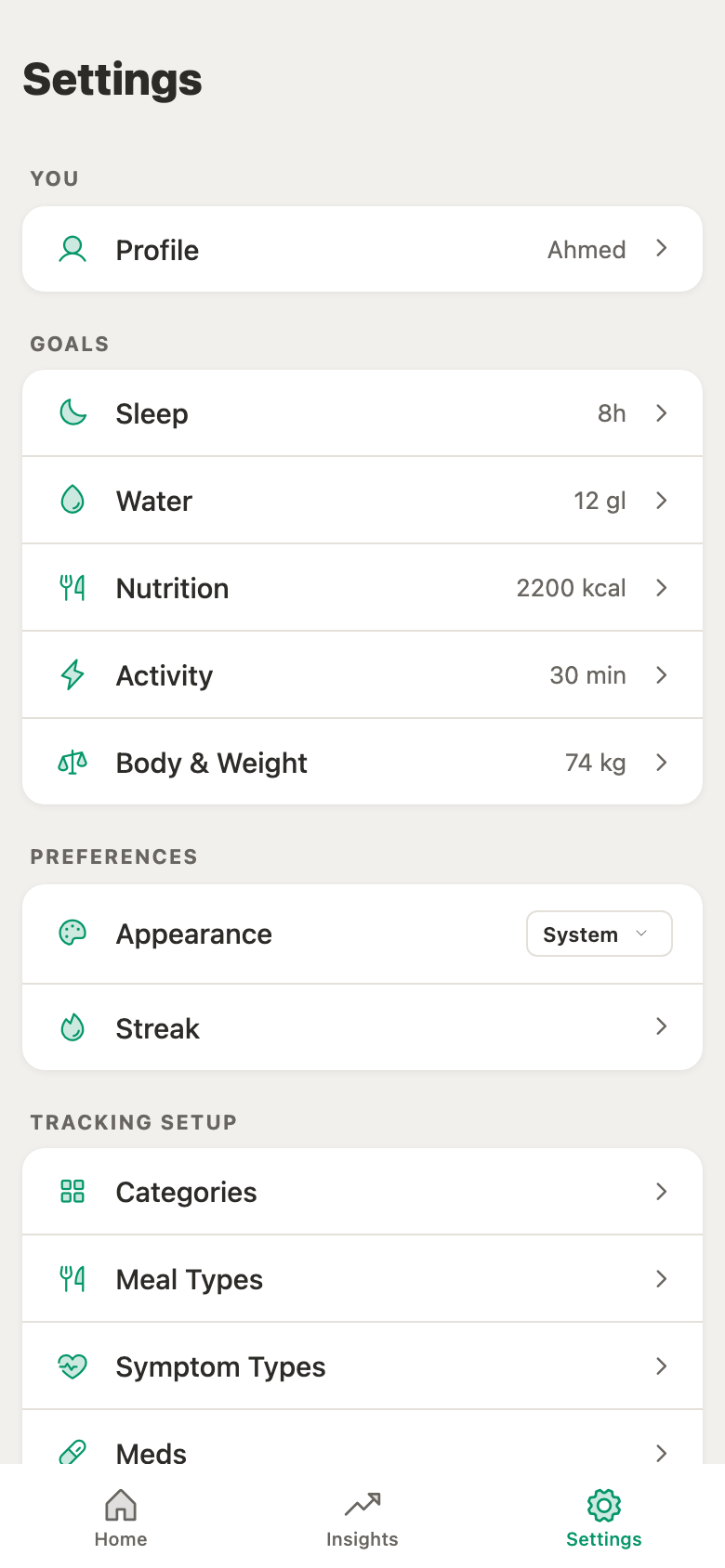Select the Nutrition fork icon
The width and height of the screenshot is (725, 1568).
[x=72, y=587]
